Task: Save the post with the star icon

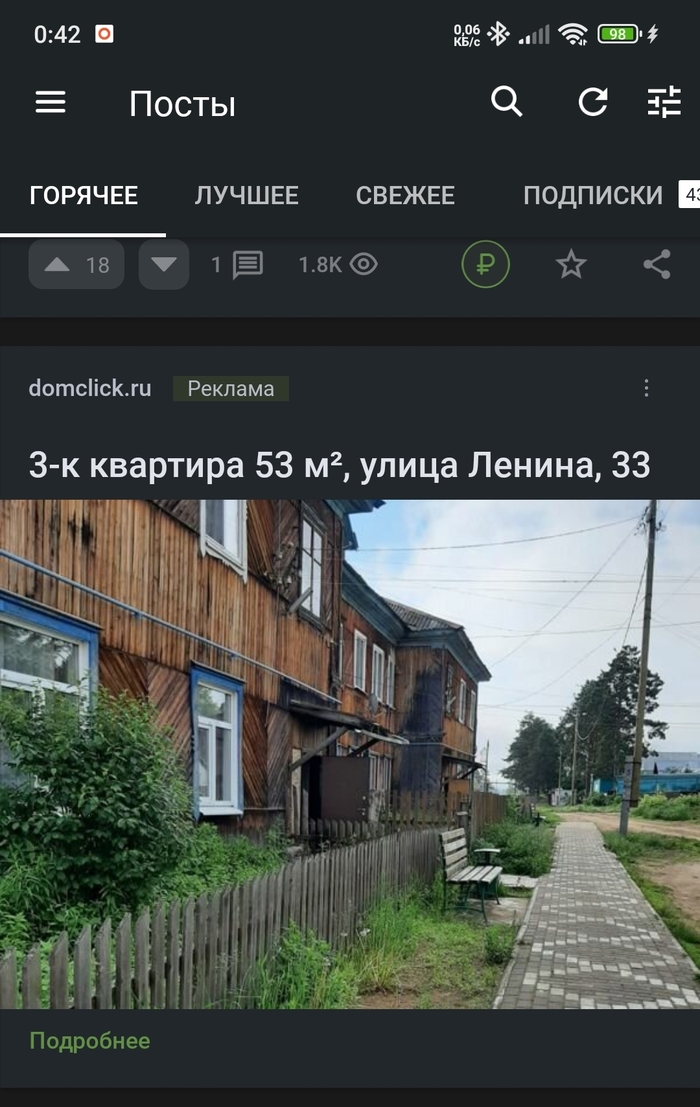Action: pyautogui.click(x=571, y=265)
